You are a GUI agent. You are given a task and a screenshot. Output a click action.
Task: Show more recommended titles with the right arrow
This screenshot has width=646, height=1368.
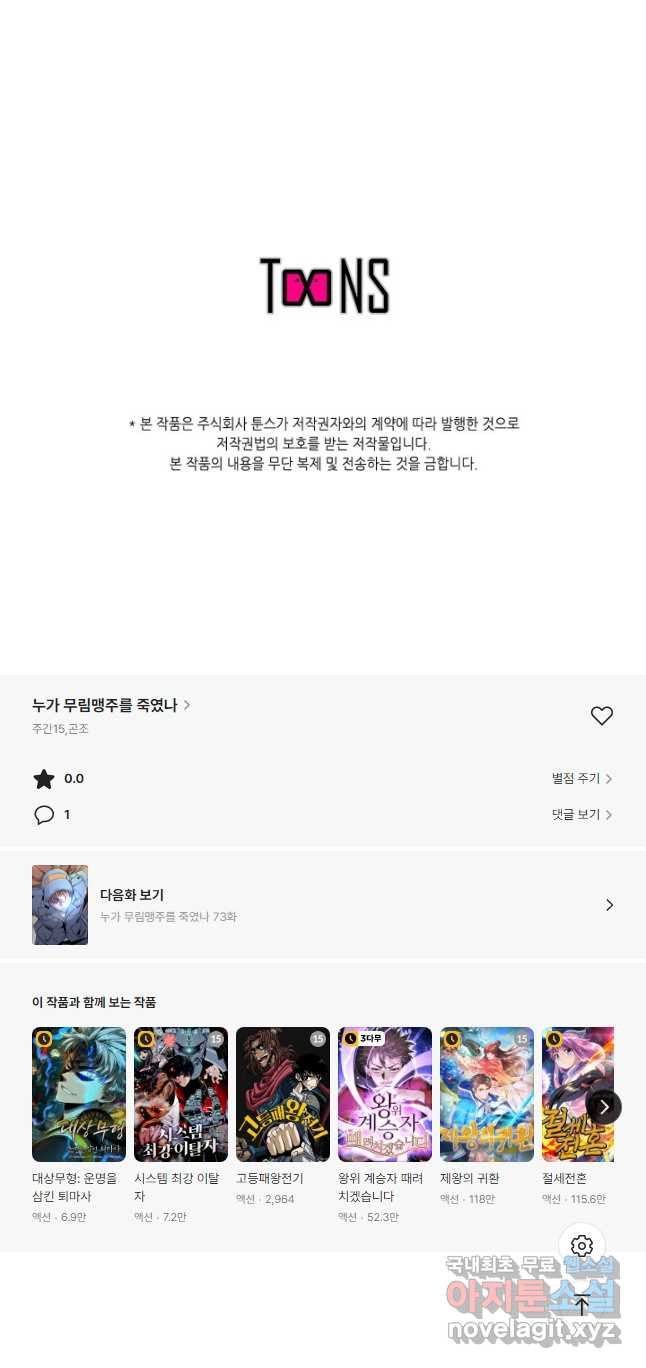pos(604,1107)
